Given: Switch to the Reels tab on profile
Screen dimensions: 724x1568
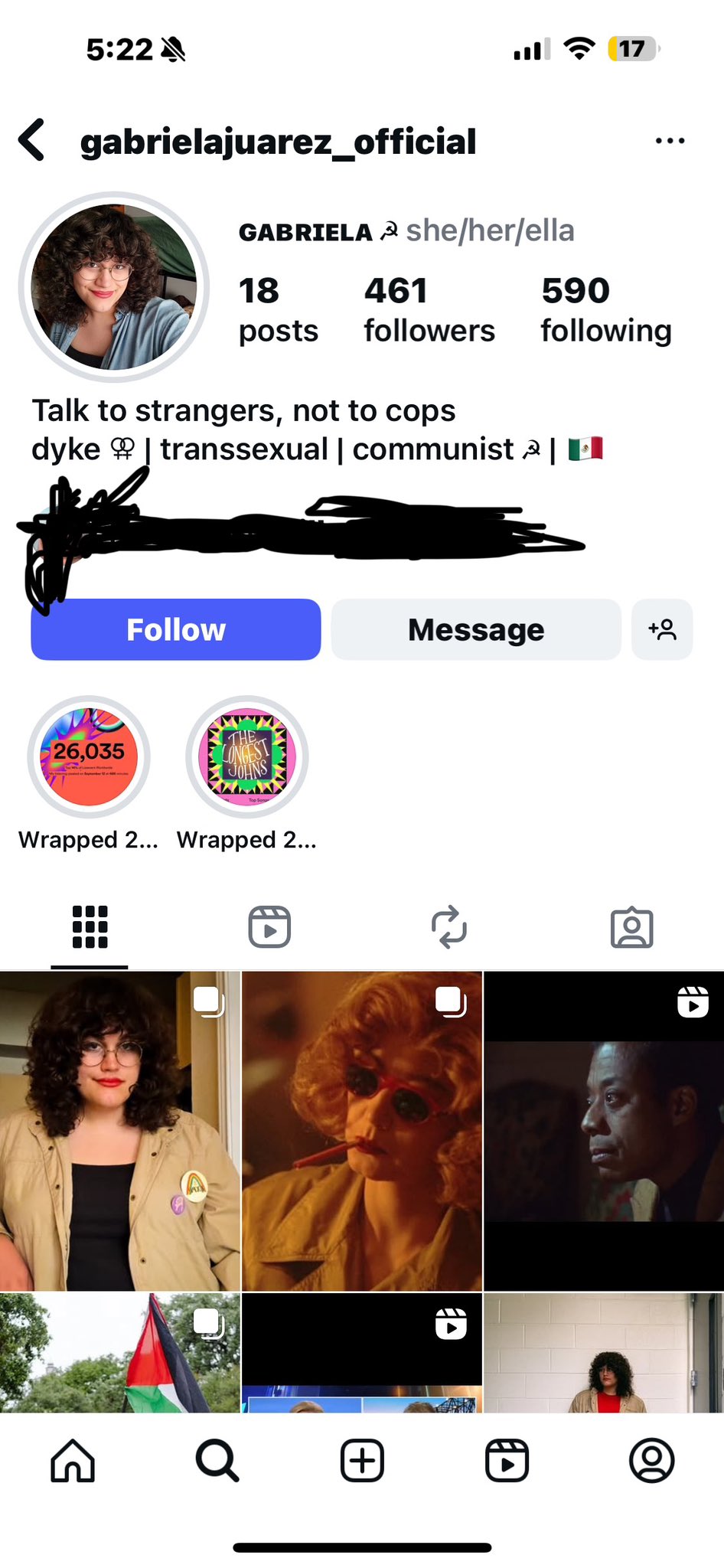Looking at the screenshot, I should [x=269, y=927].
